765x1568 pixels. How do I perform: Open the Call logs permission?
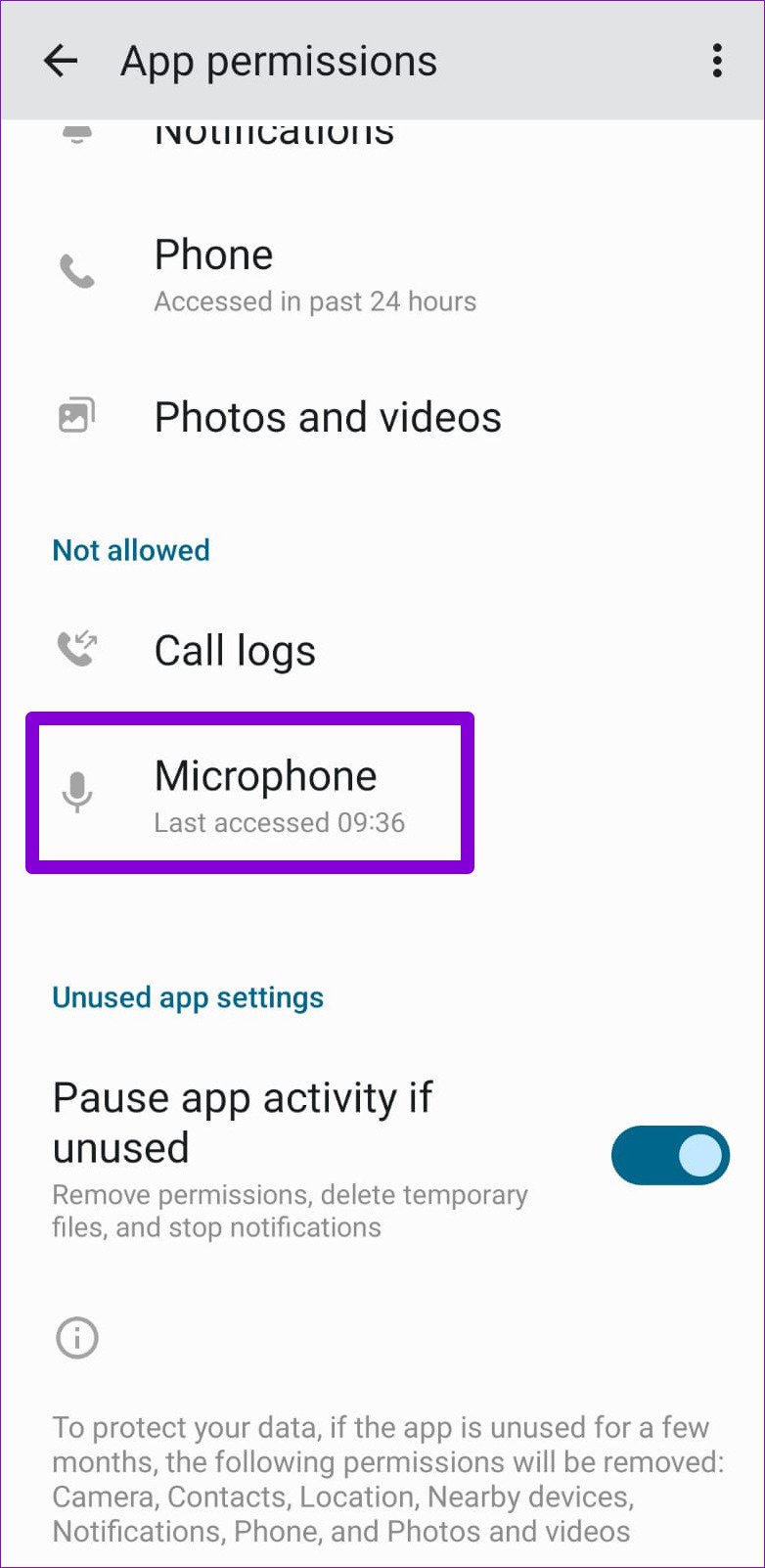pos(382,650)
